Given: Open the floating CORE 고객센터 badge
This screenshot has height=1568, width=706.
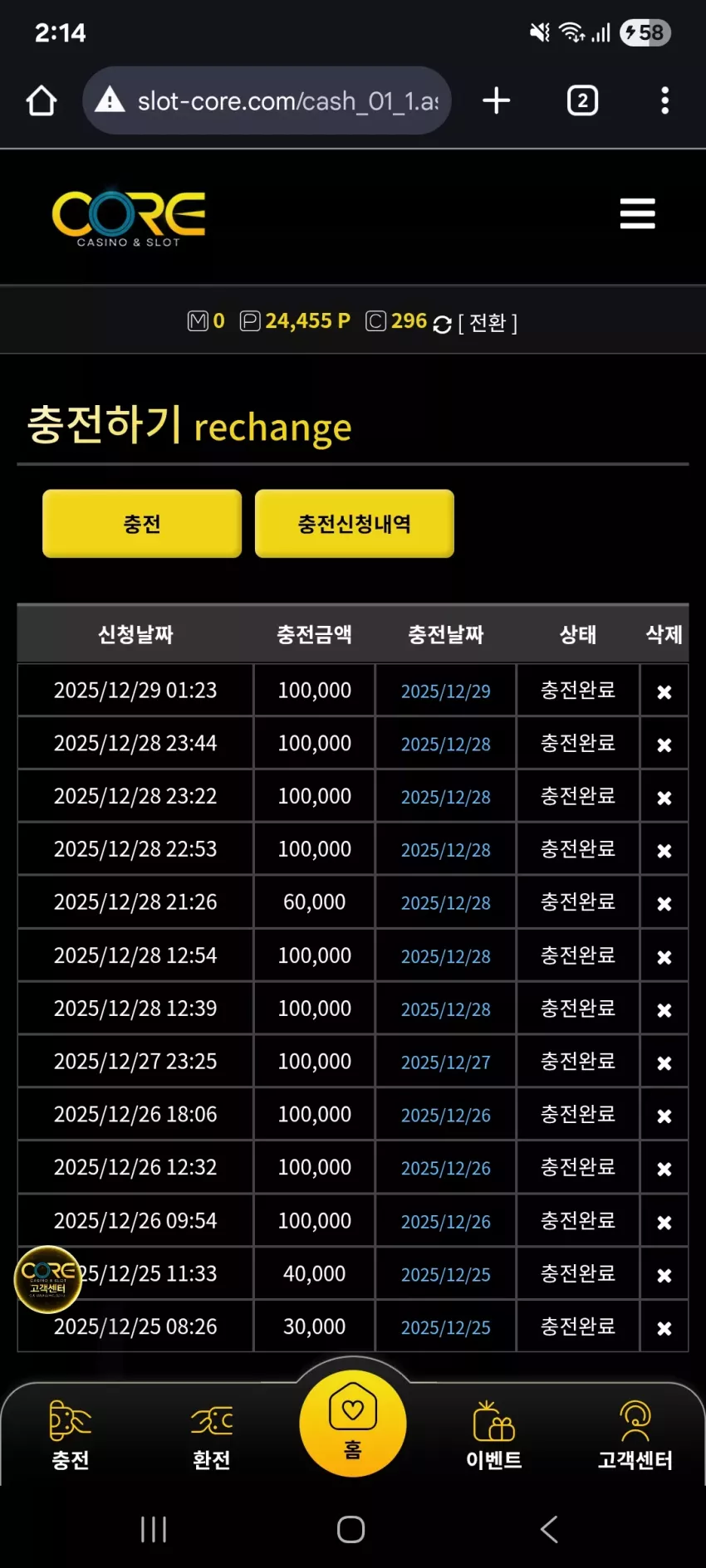Looking at the screenshot, I should (47, 1279).
